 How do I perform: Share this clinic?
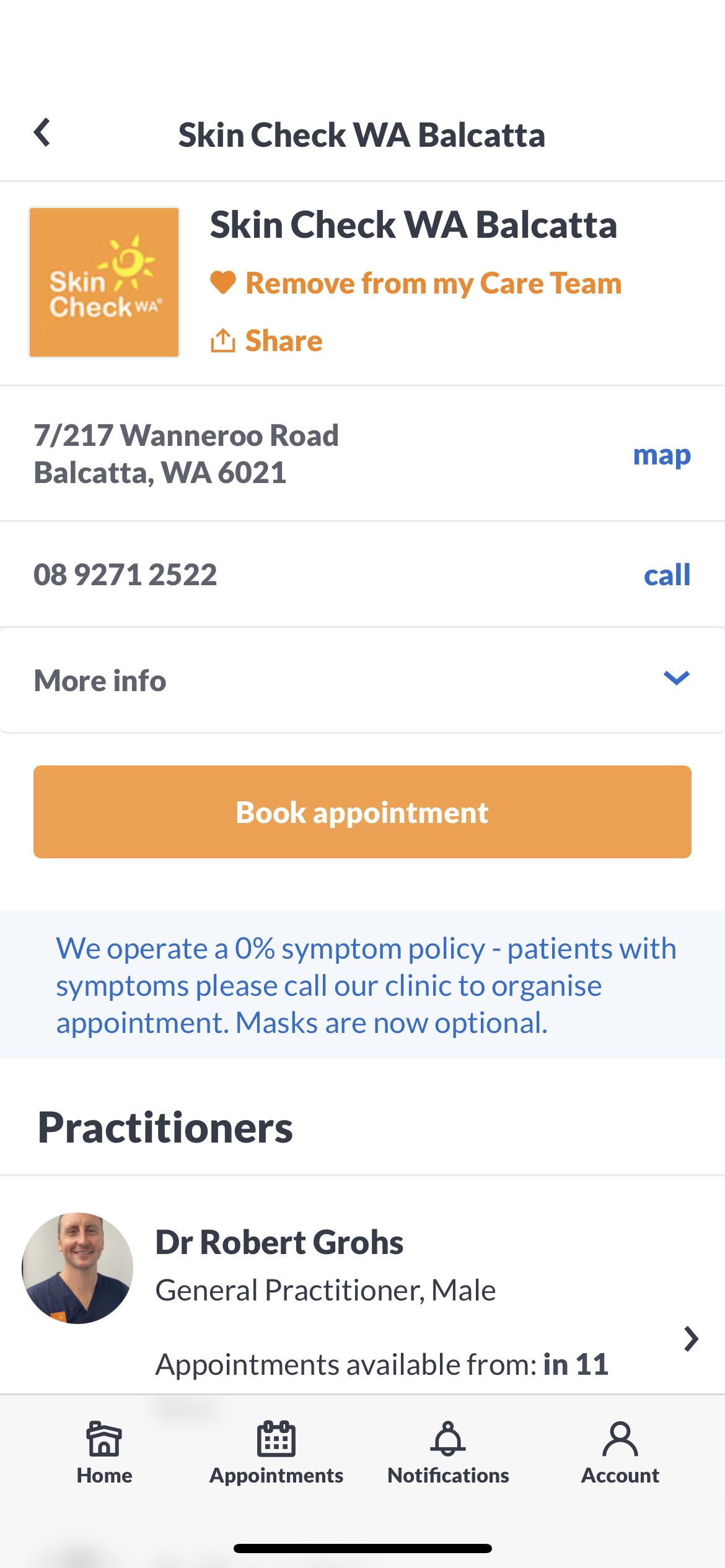[x=267, y=341]
